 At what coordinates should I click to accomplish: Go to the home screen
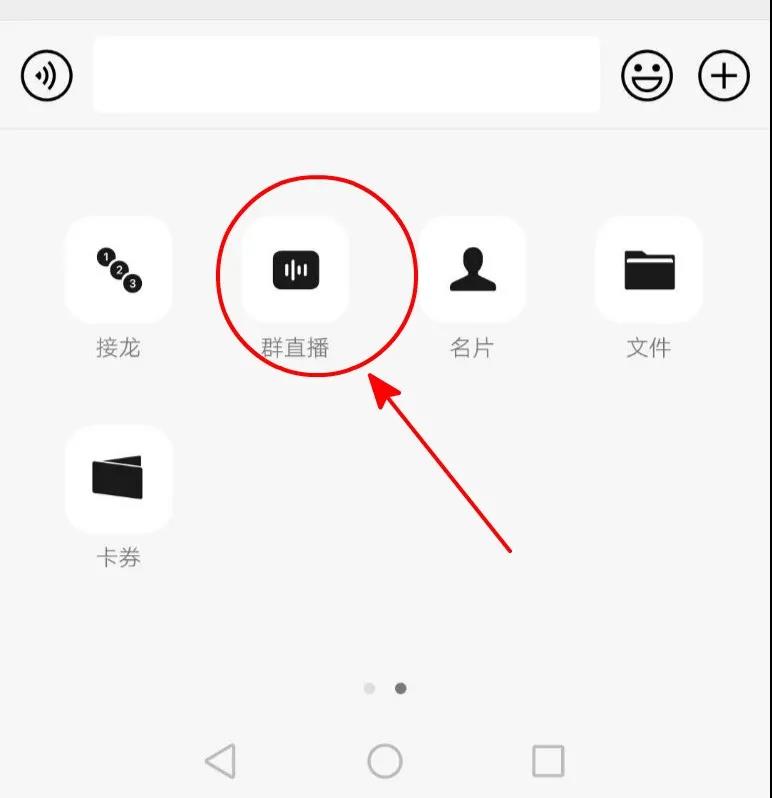[x=385, y=761]
